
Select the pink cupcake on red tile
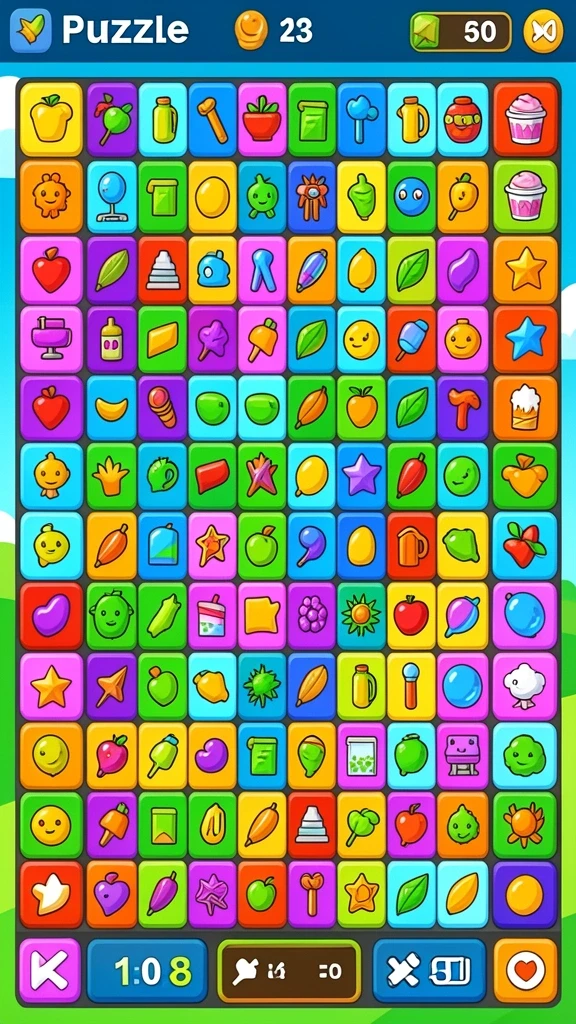(x=526, y=119)
